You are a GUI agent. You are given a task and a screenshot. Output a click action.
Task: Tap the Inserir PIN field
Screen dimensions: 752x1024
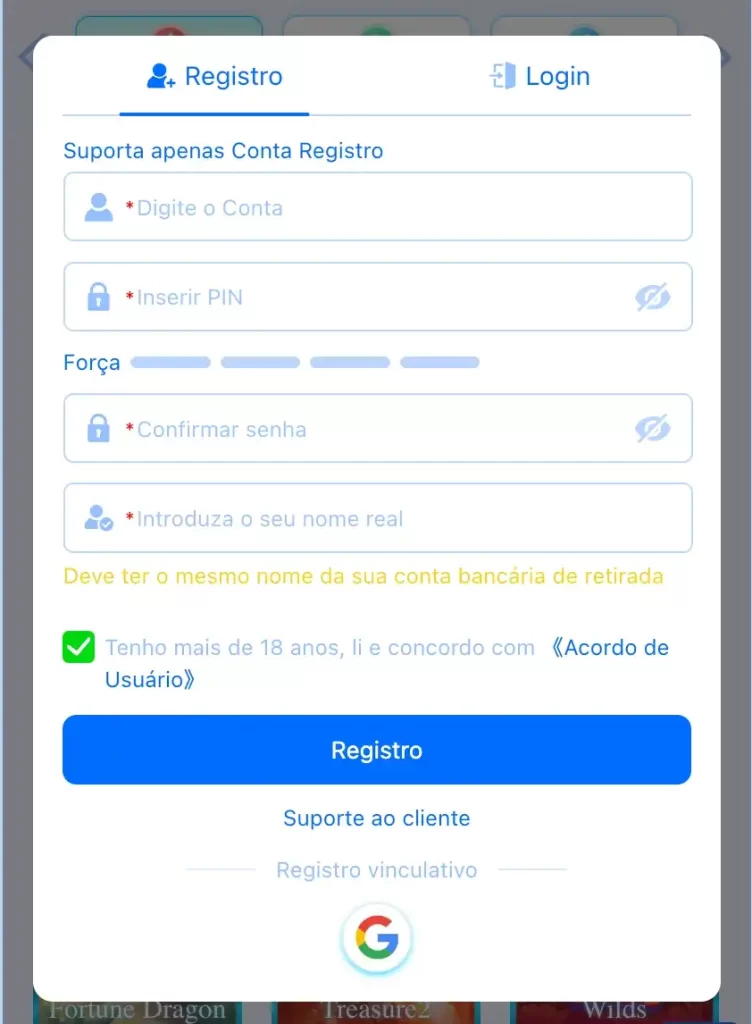click(380, 297)
